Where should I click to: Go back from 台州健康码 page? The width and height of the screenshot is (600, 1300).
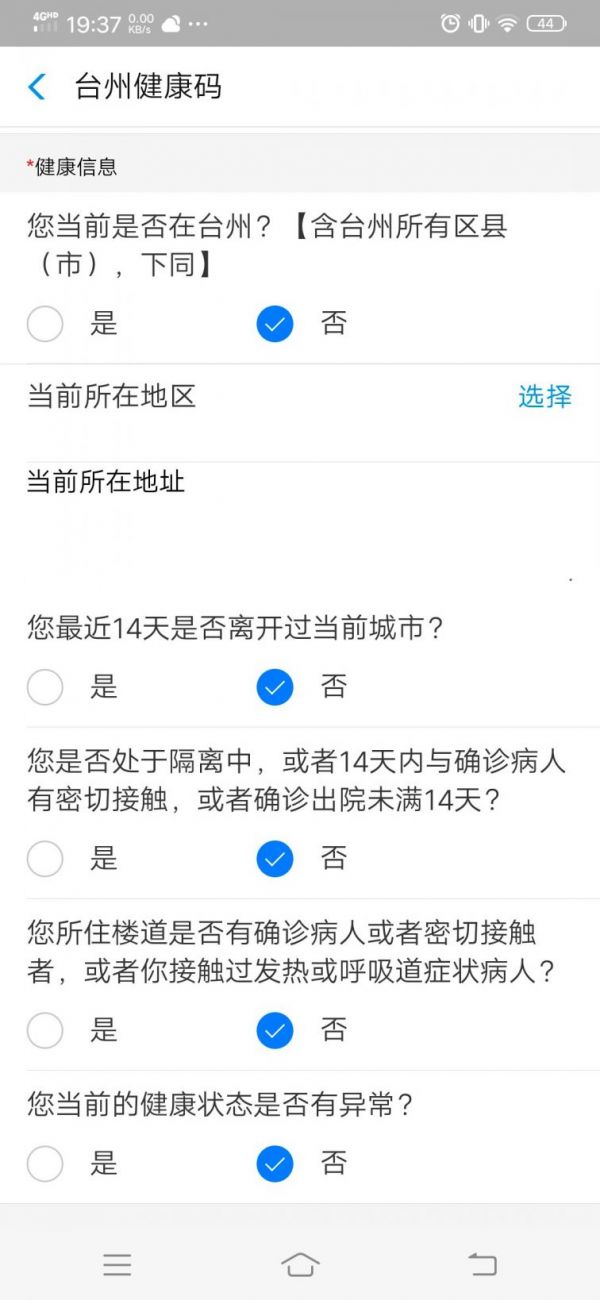click(37, 87)
